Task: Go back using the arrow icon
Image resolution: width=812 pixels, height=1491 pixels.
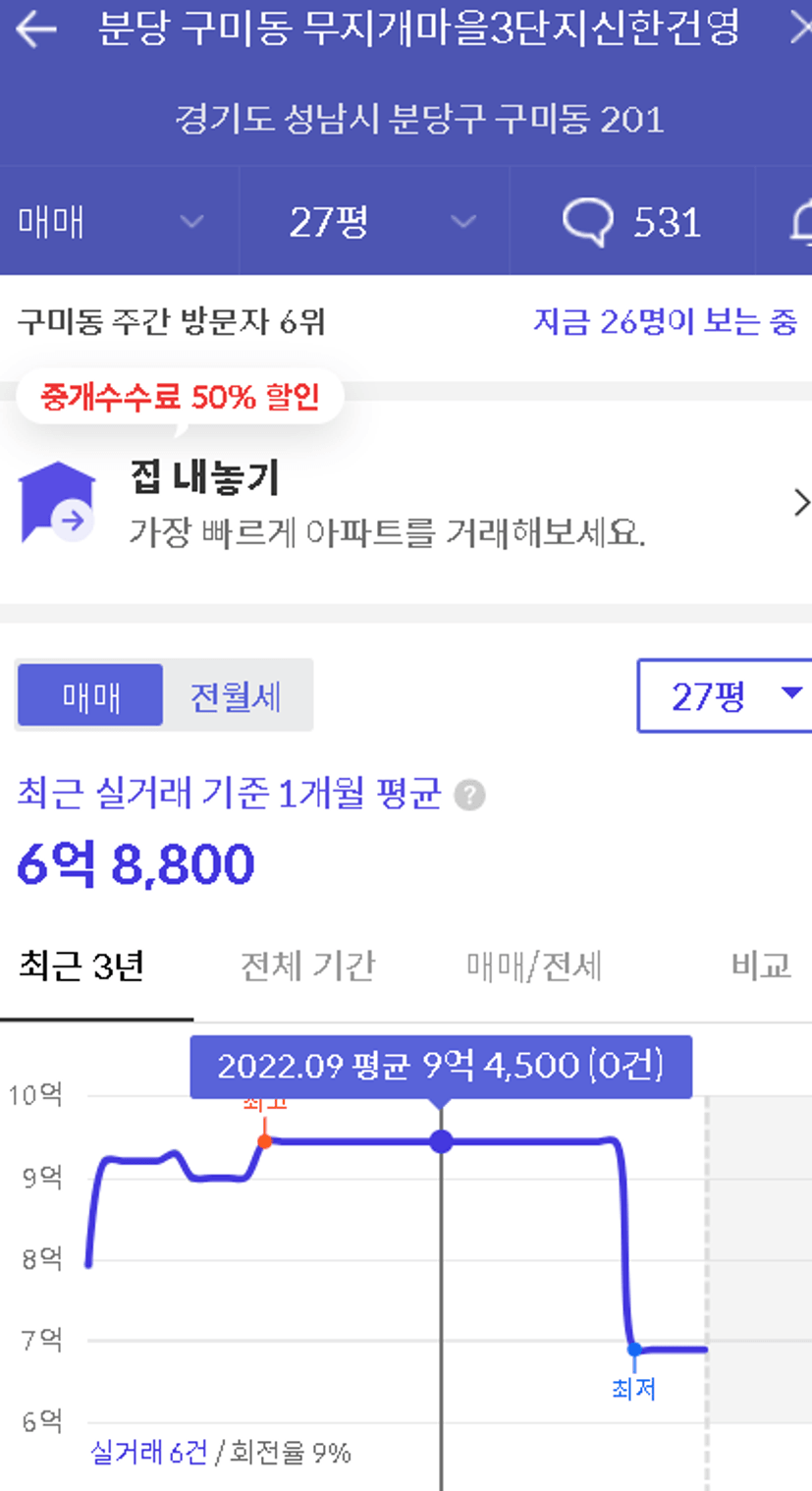Action: [36, 30]
